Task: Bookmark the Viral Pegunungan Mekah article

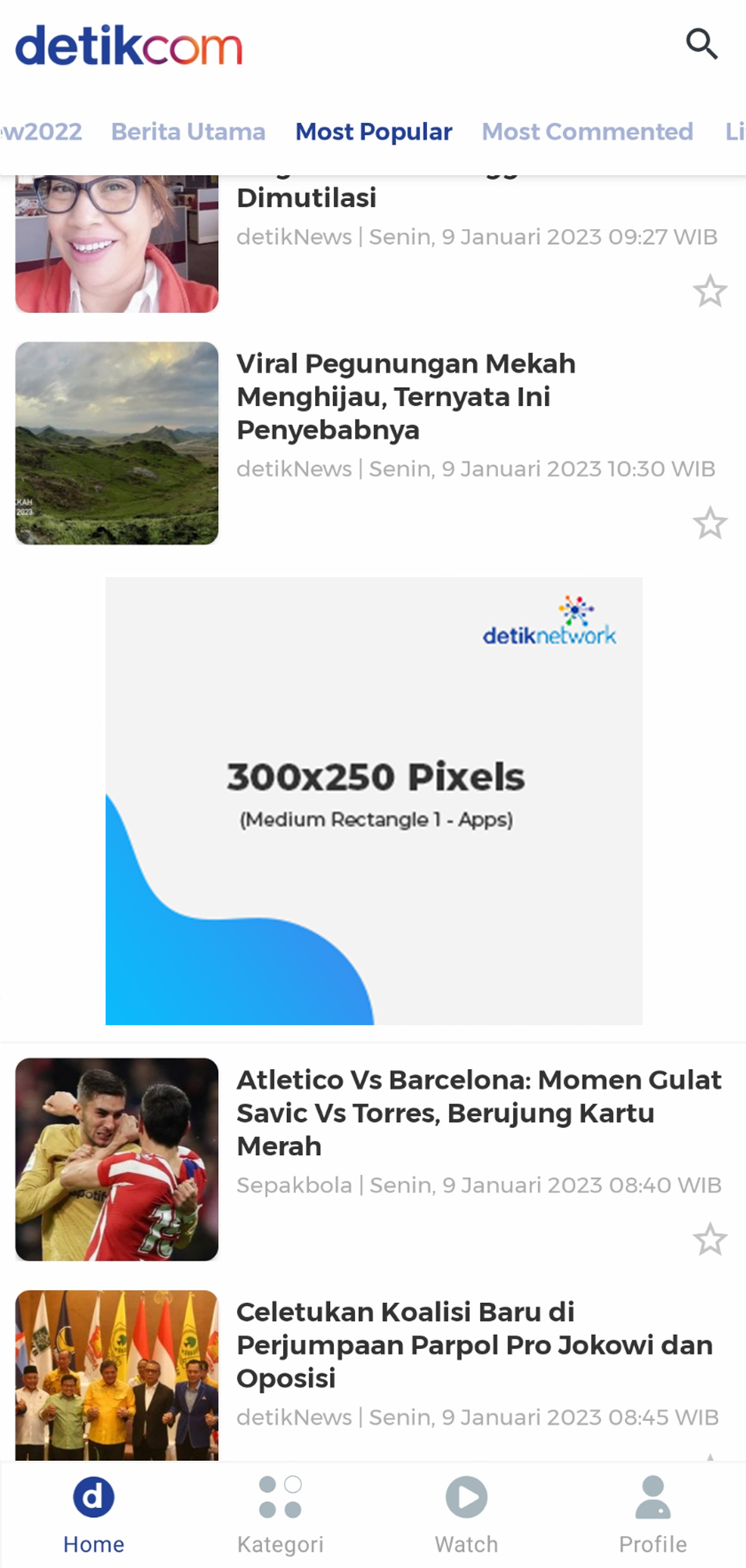Action: pos(710,523)
